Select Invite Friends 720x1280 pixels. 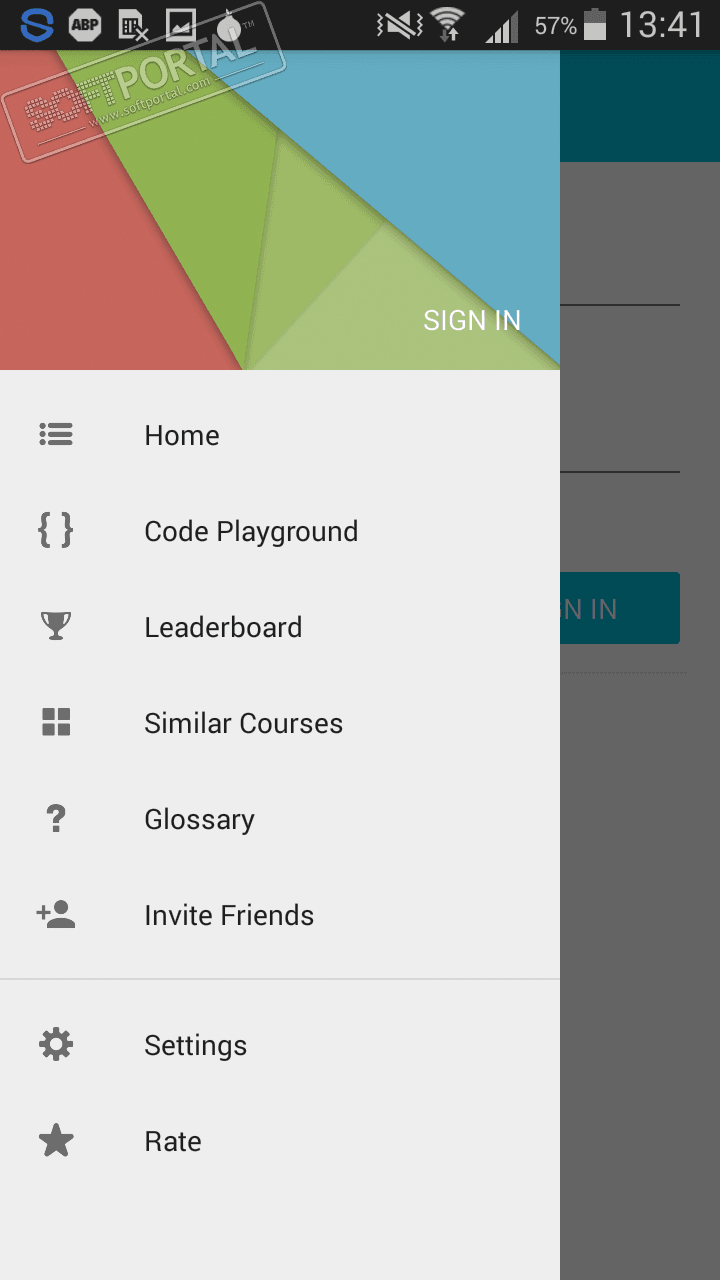(x=229, y=915)
